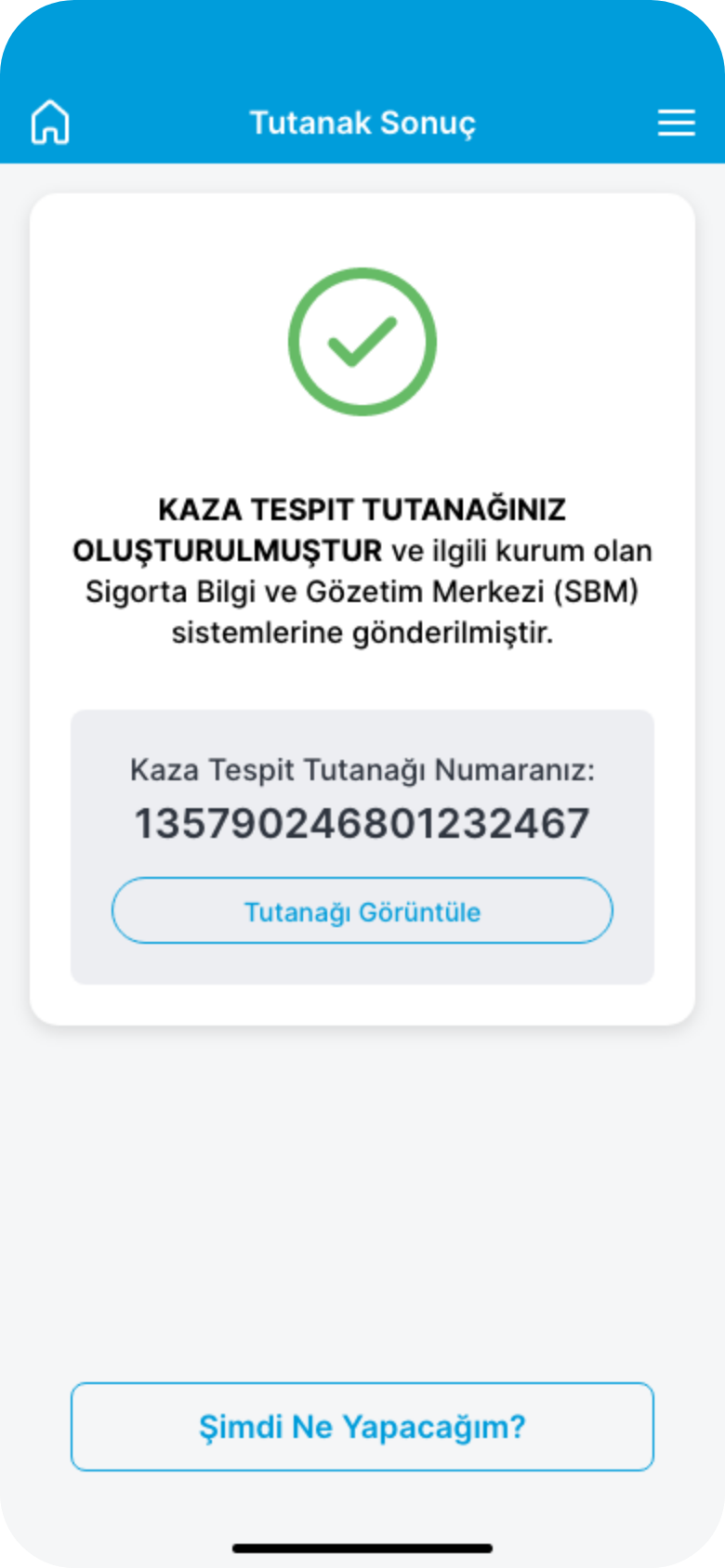Tap the Tutanağı Görüntüle button
The height and width of the screenshot is (1568, 725).
[362, 911]
